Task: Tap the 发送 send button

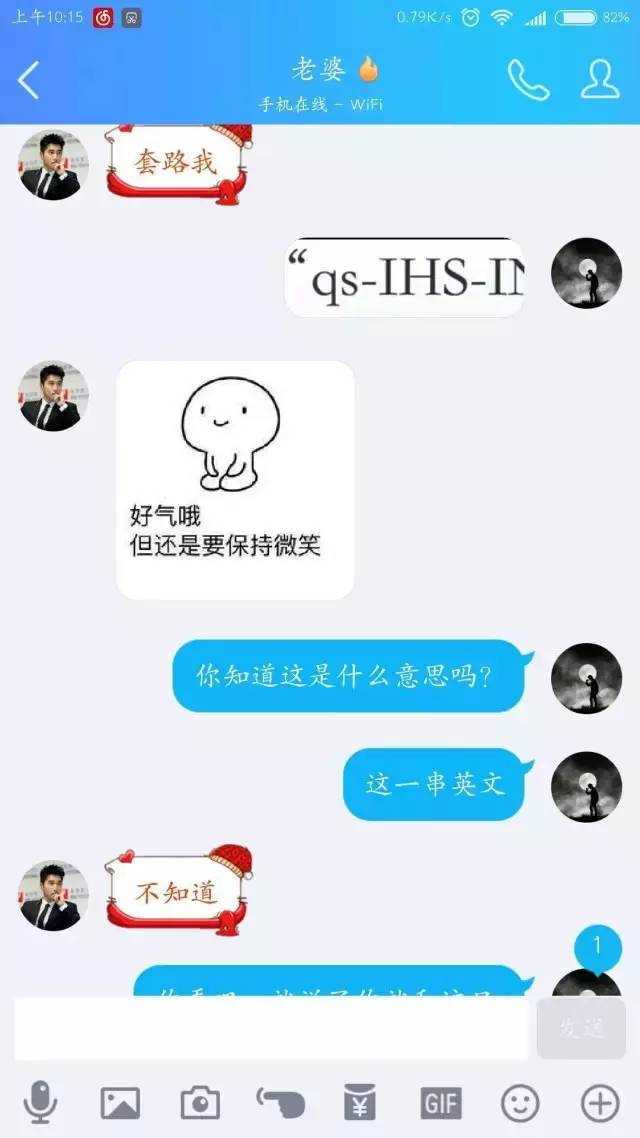Action: click(581, 1028)
